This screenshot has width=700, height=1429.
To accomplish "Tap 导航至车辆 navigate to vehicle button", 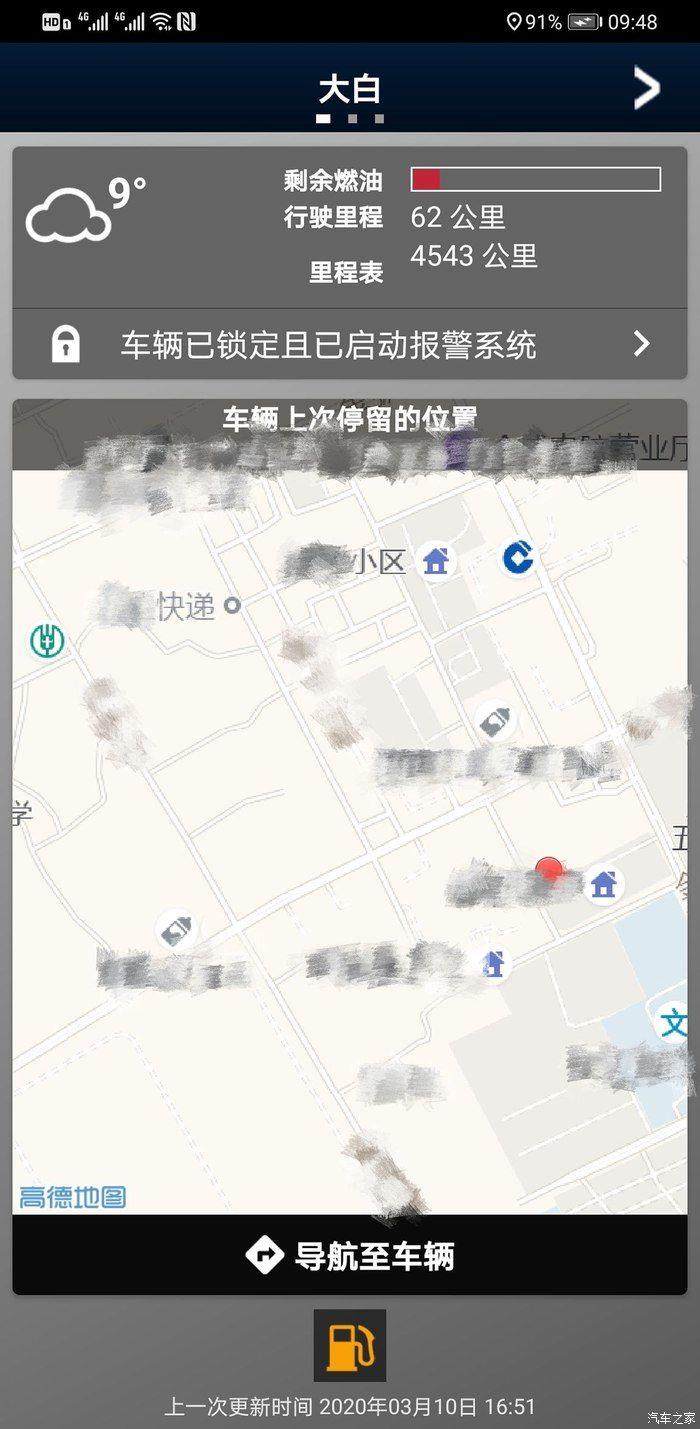I will (349, 1255).
